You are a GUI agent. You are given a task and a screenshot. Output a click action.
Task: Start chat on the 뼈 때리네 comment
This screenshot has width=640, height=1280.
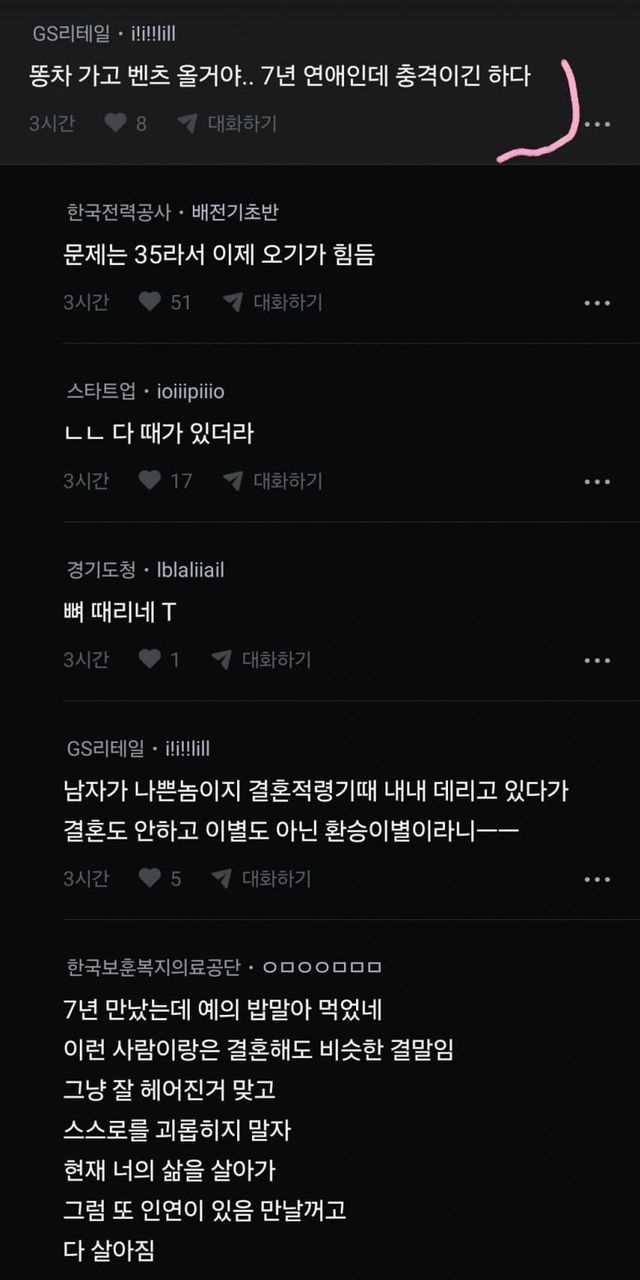261,660
